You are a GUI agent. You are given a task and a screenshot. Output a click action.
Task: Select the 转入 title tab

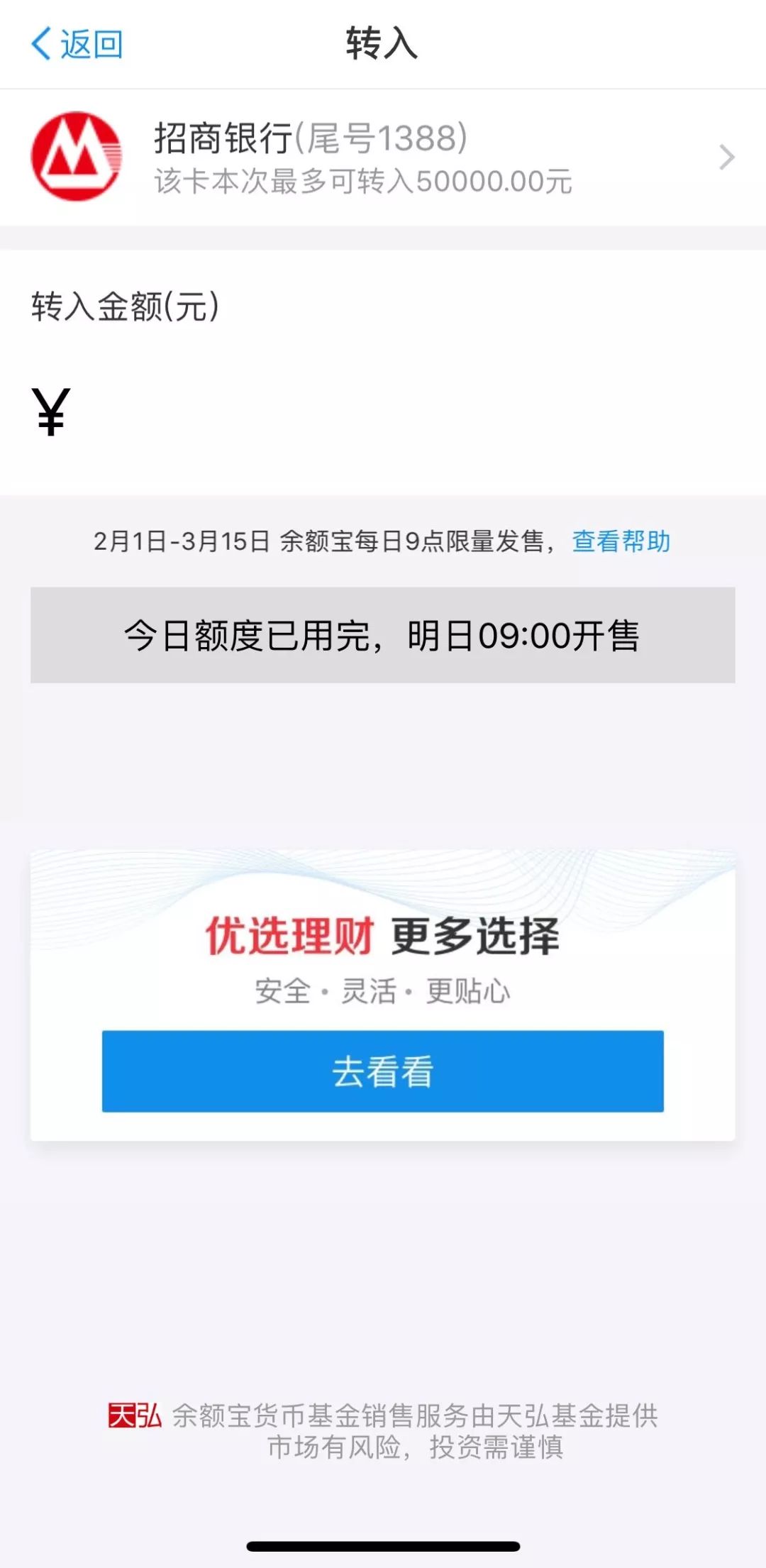click(x=383, y=43)
